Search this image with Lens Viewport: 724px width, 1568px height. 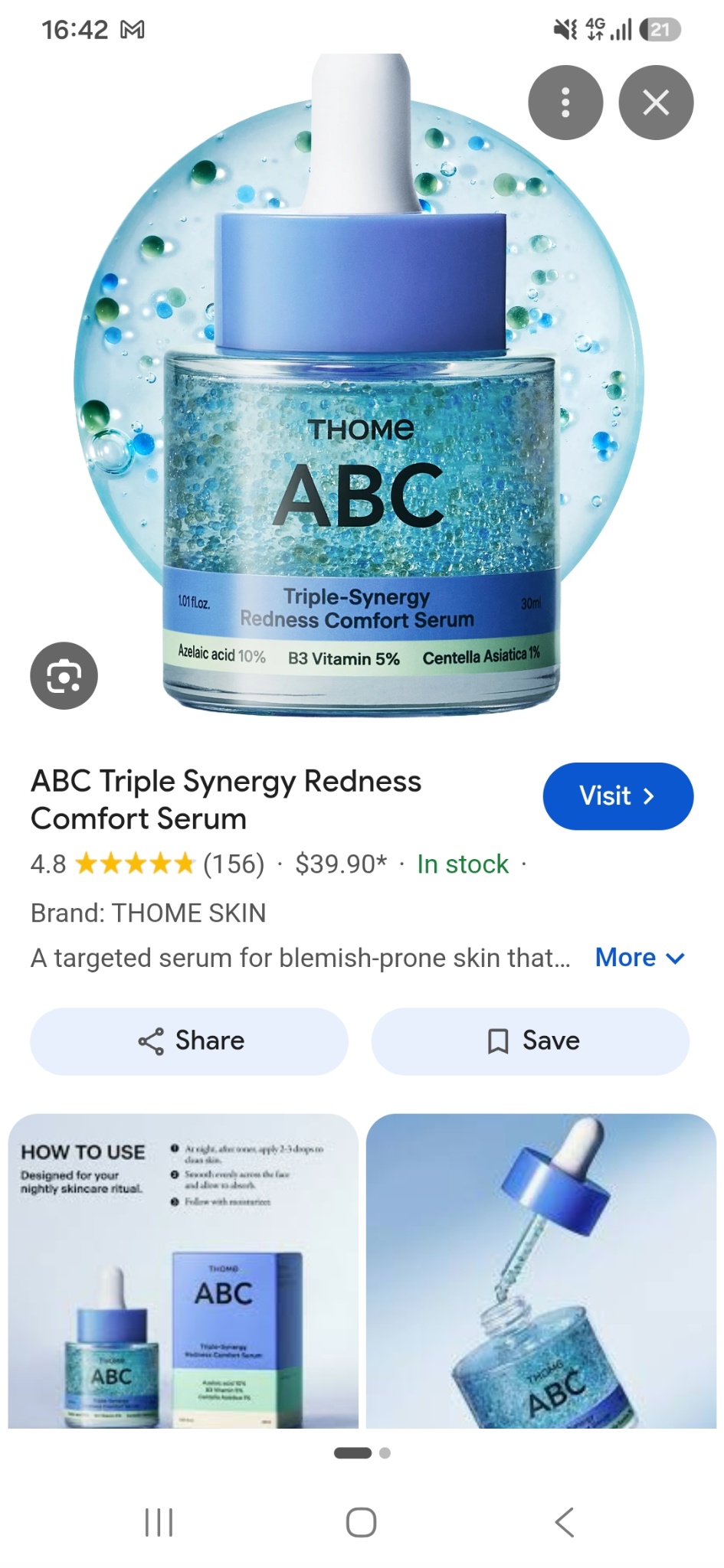coord(64,675)
